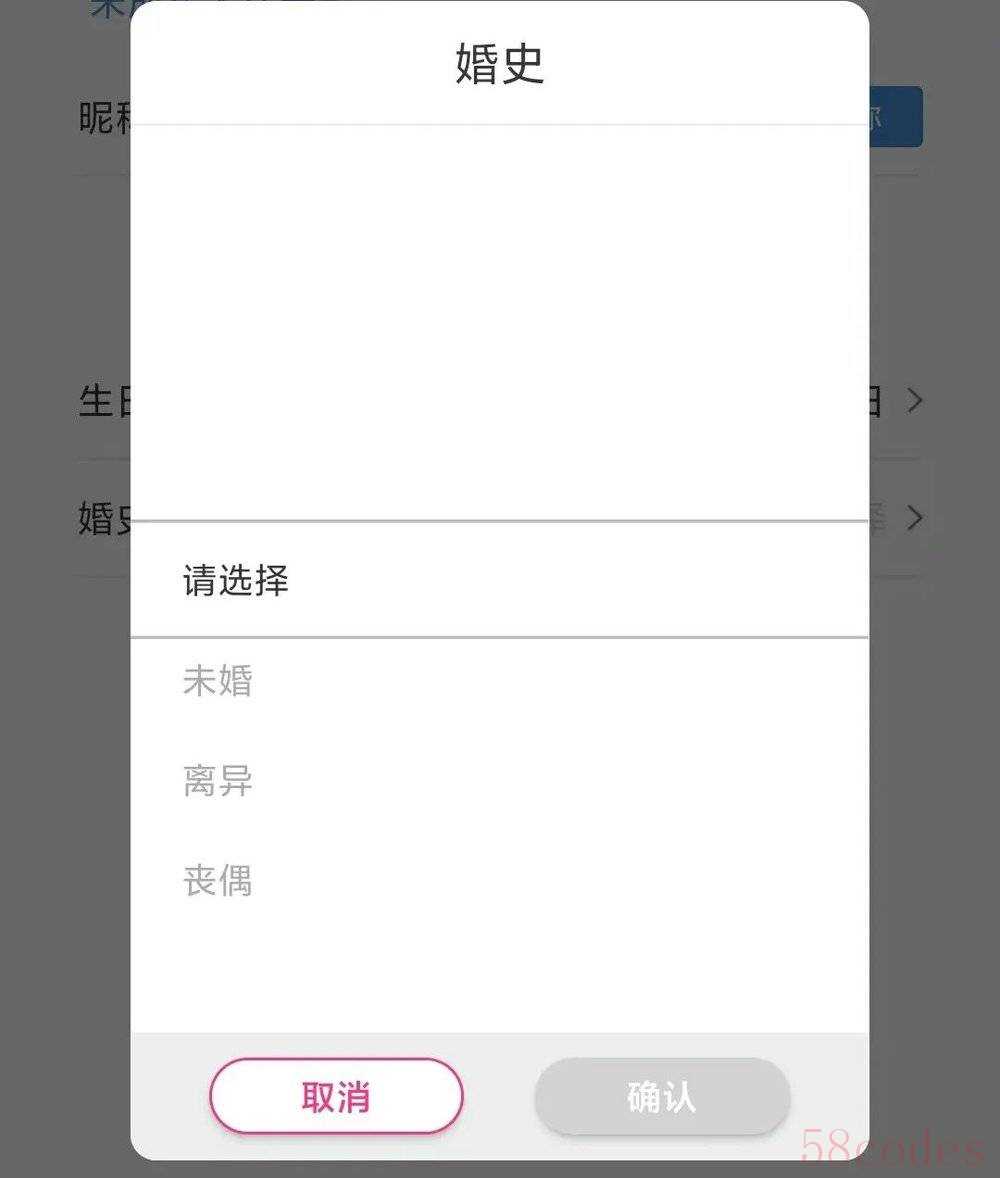Pick 丧偶 as marital history
The width and height of the screenshot is (1000, 1178).
[218, 881]
